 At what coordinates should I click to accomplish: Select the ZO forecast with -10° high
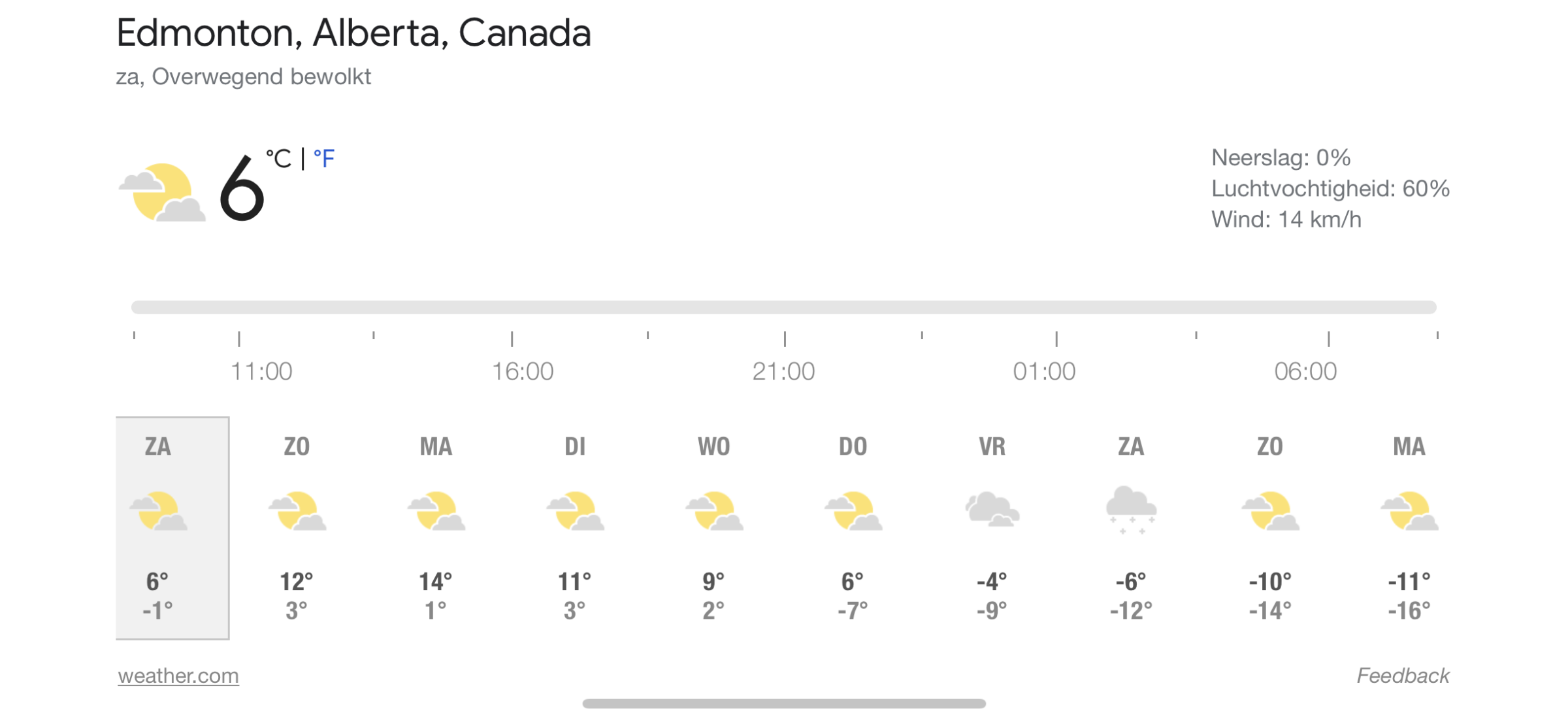(1271, 528)
